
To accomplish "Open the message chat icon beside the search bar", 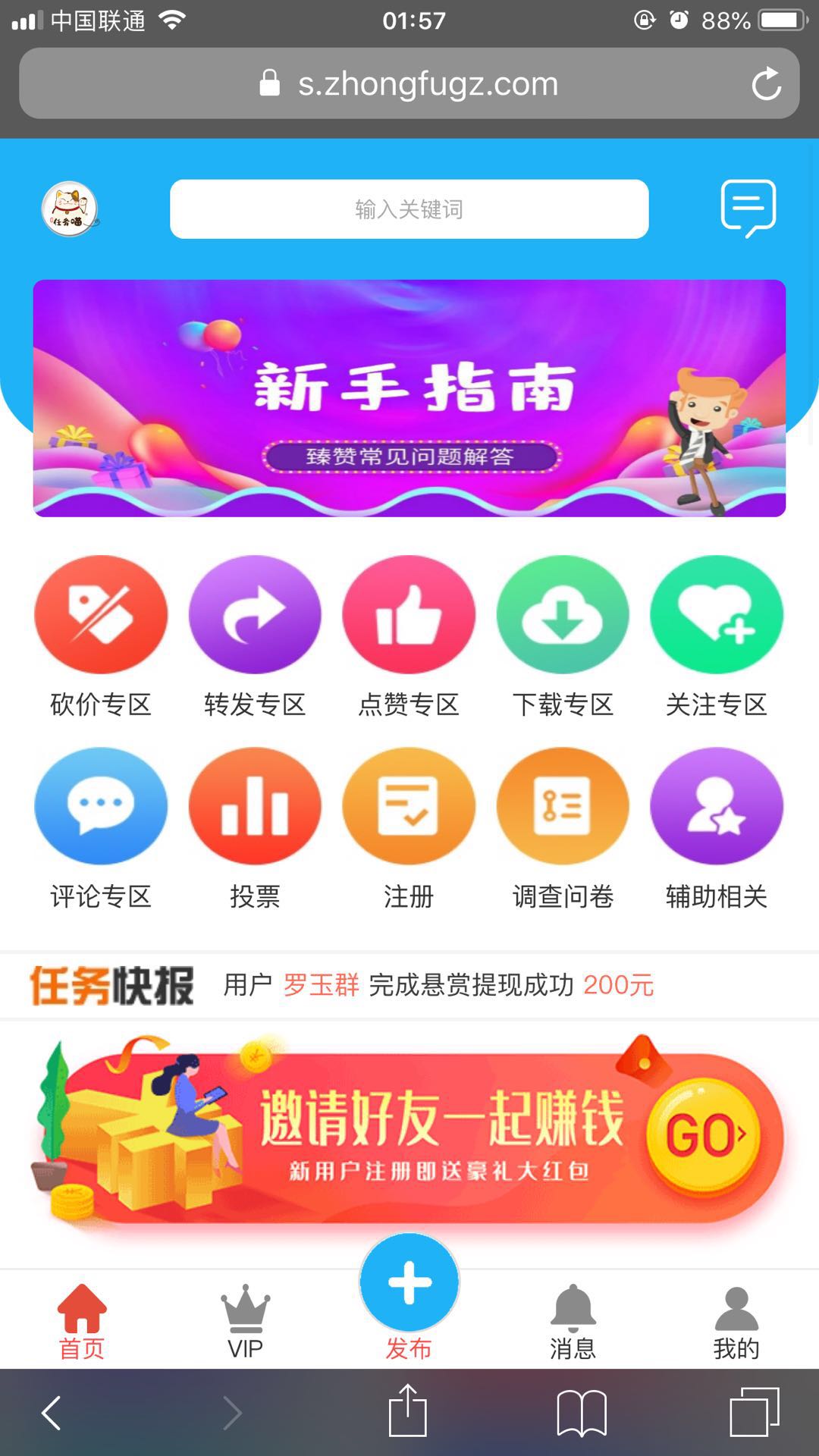I will pos(748,210).
